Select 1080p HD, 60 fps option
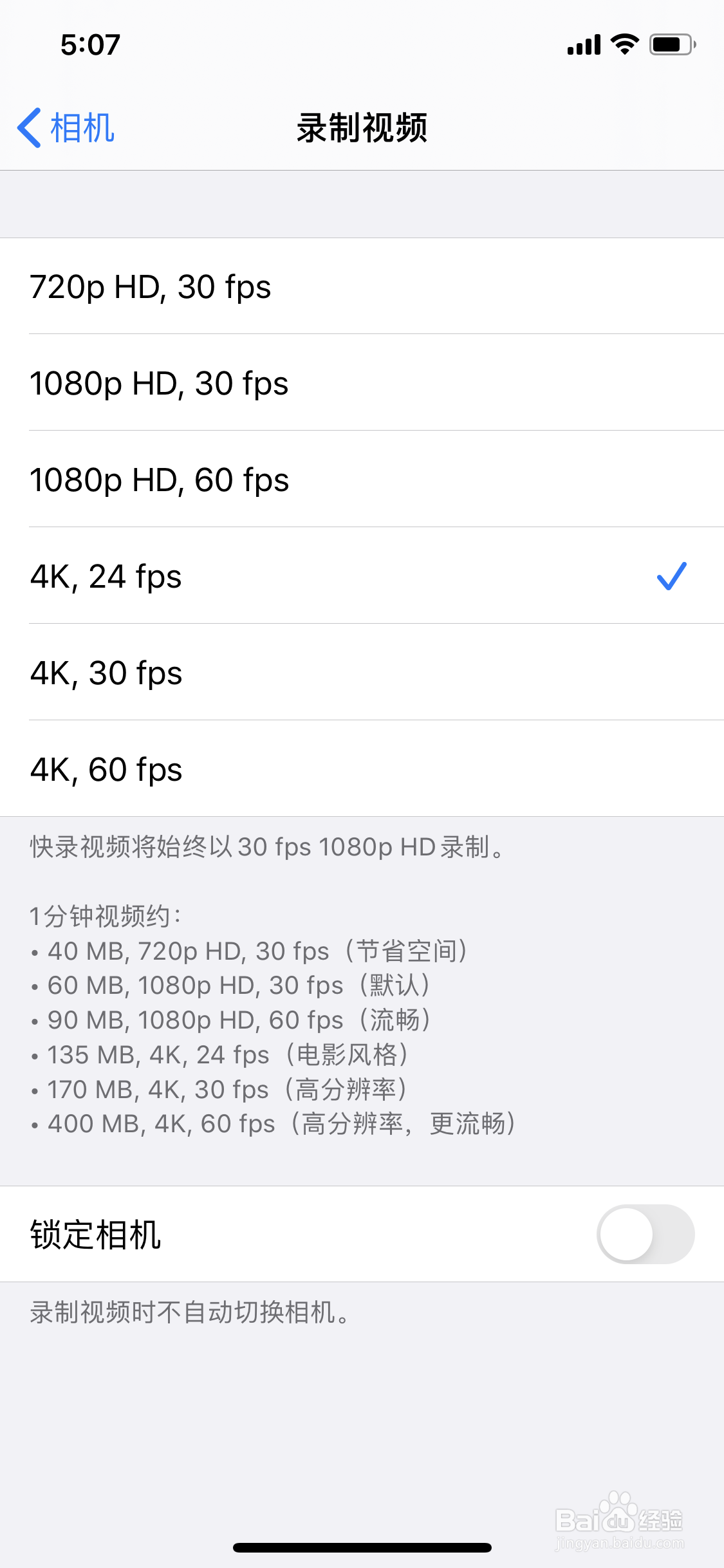Screen dimensions: 724x1568 point(160,480)
